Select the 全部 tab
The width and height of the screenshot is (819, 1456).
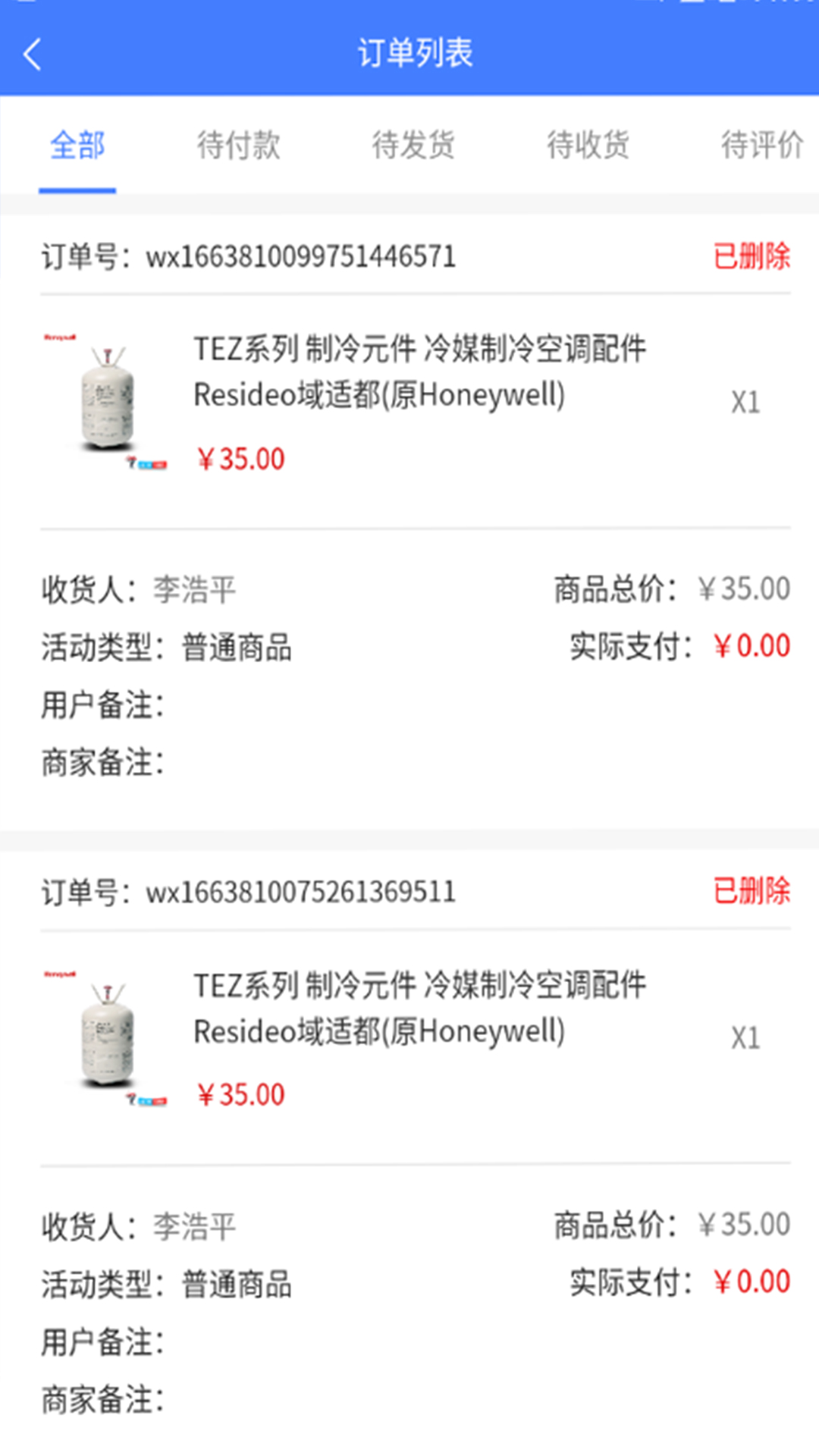77,145
